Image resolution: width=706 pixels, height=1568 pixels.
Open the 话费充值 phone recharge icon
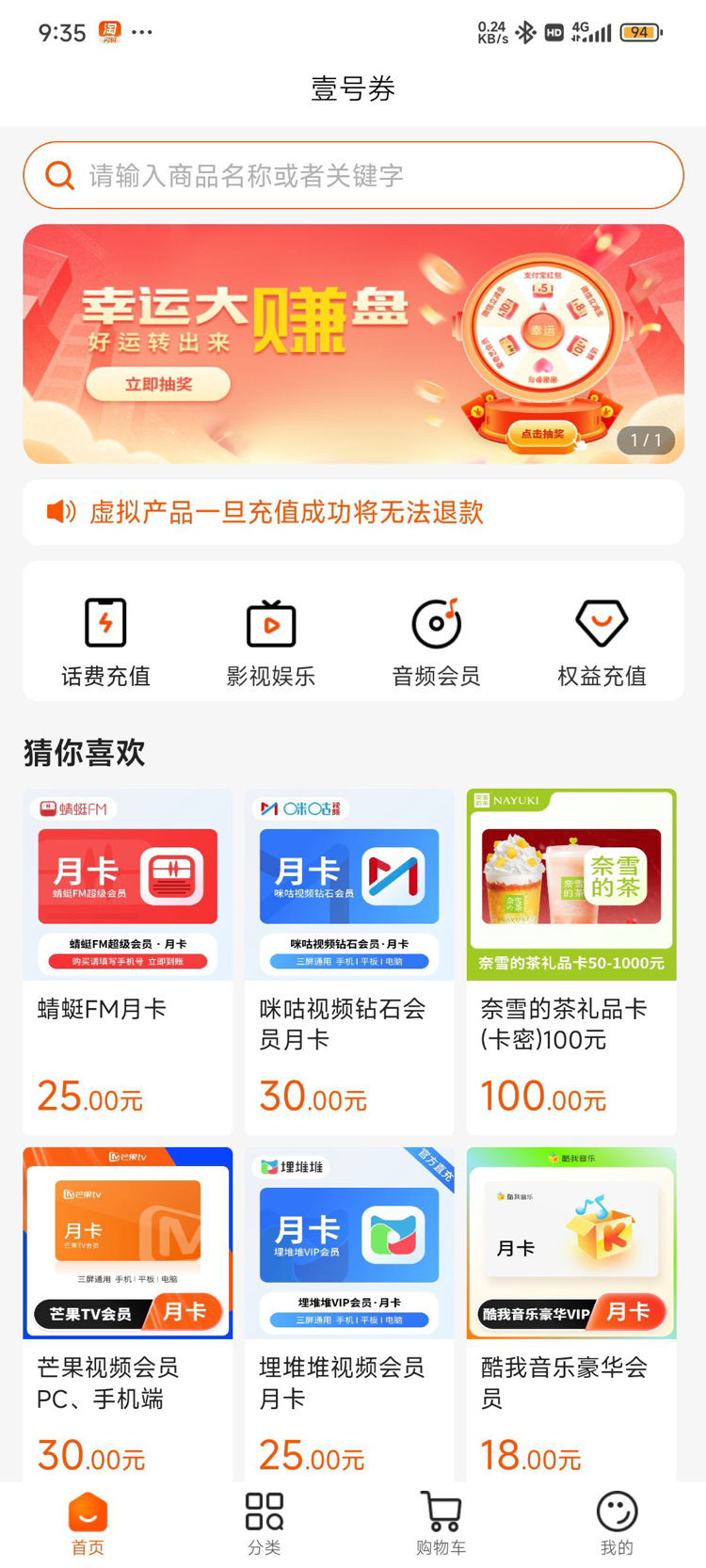104,631
